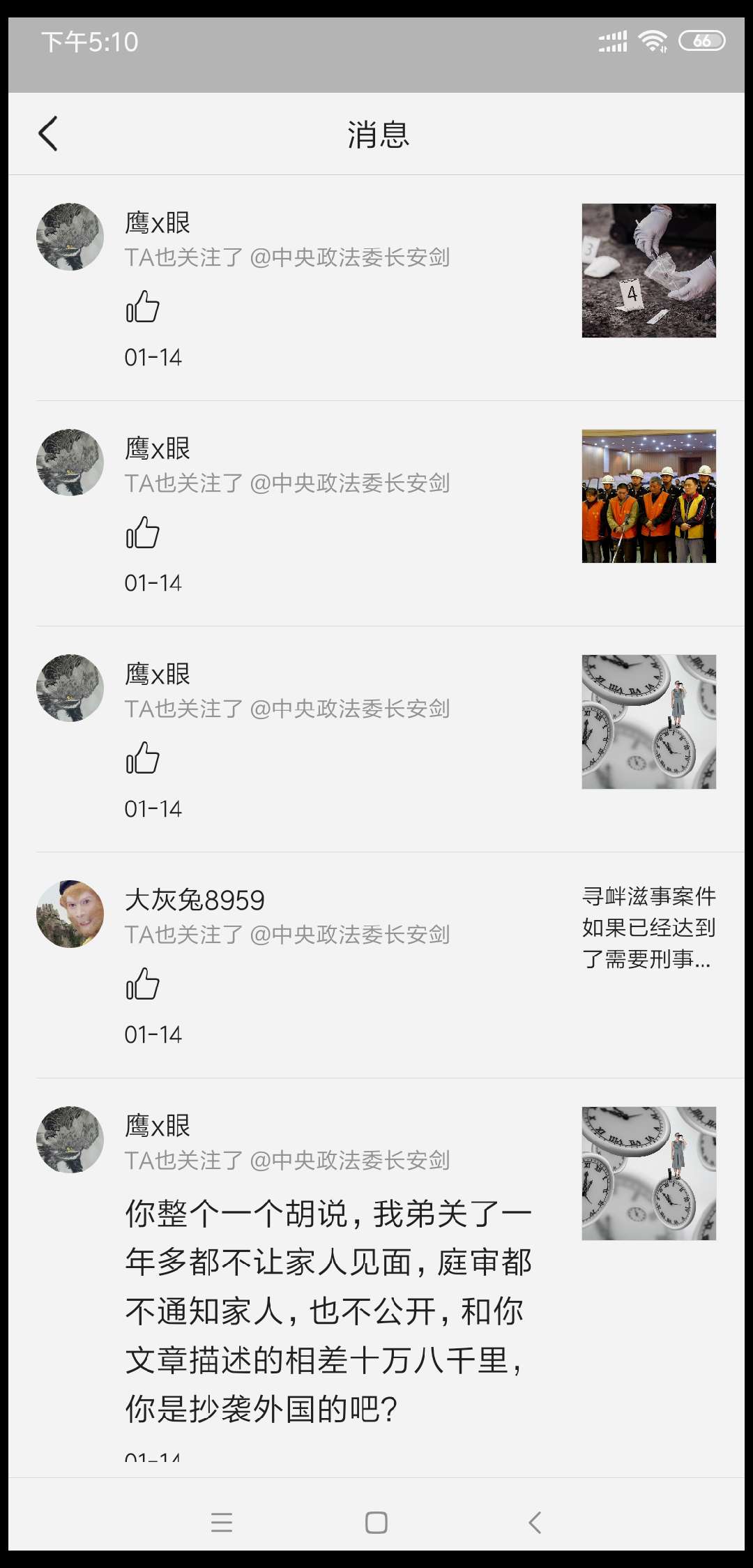Screen dimensions: 753x1568
Task: Open the 寻衅滋事案件 post preview
Action: coord(648,928)
